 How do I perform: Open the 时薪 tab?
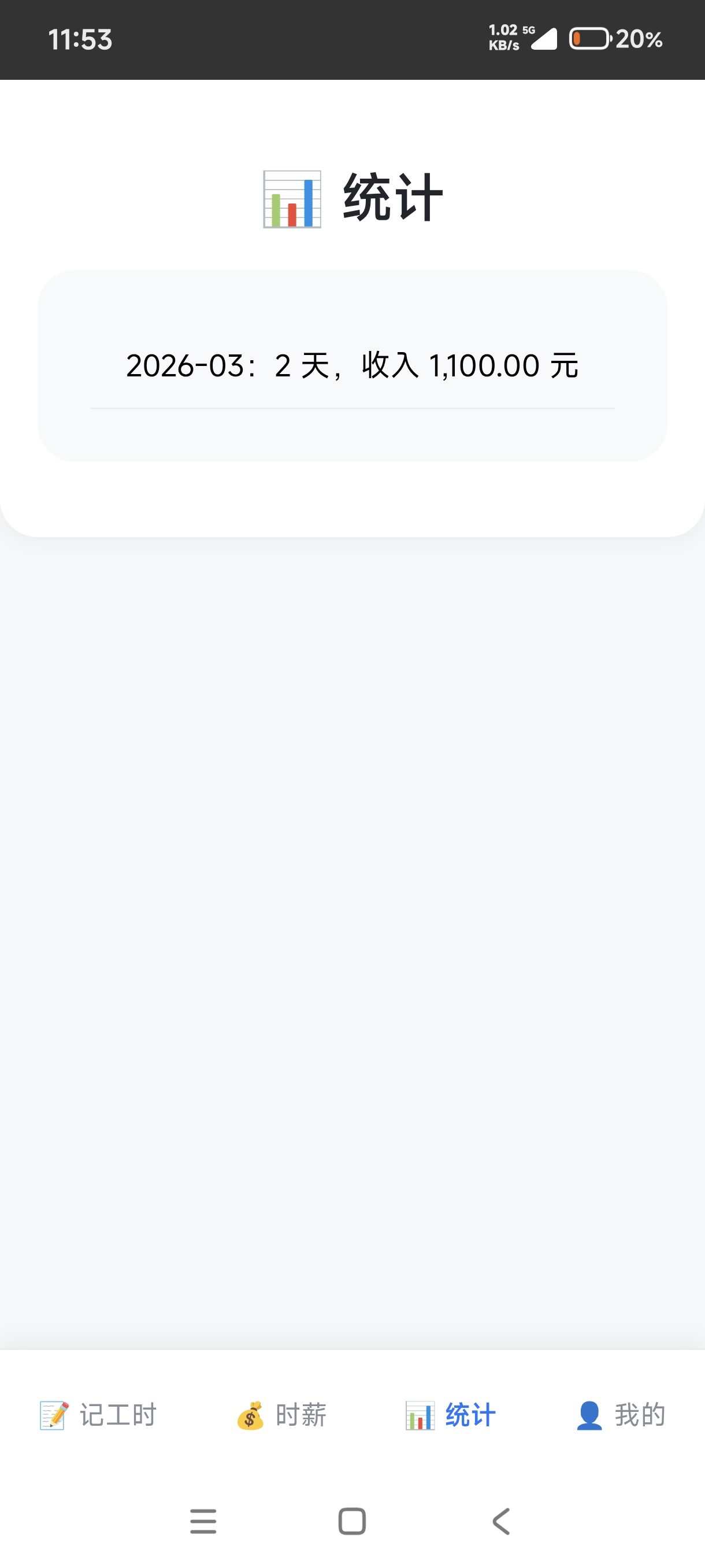(x=281, y=1415)
